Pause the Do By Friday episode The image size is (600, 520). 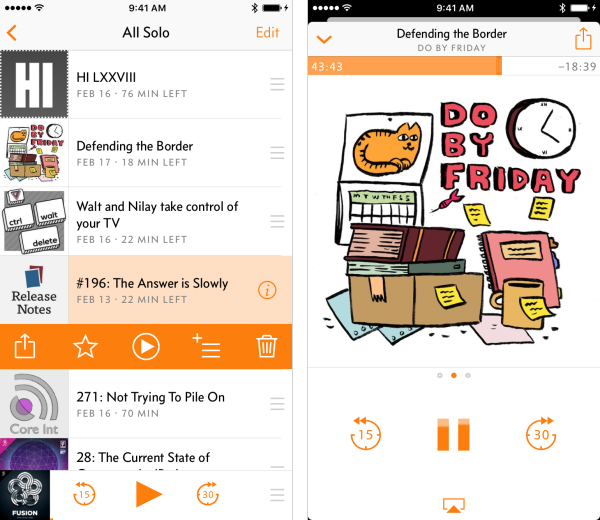[453, 434]
